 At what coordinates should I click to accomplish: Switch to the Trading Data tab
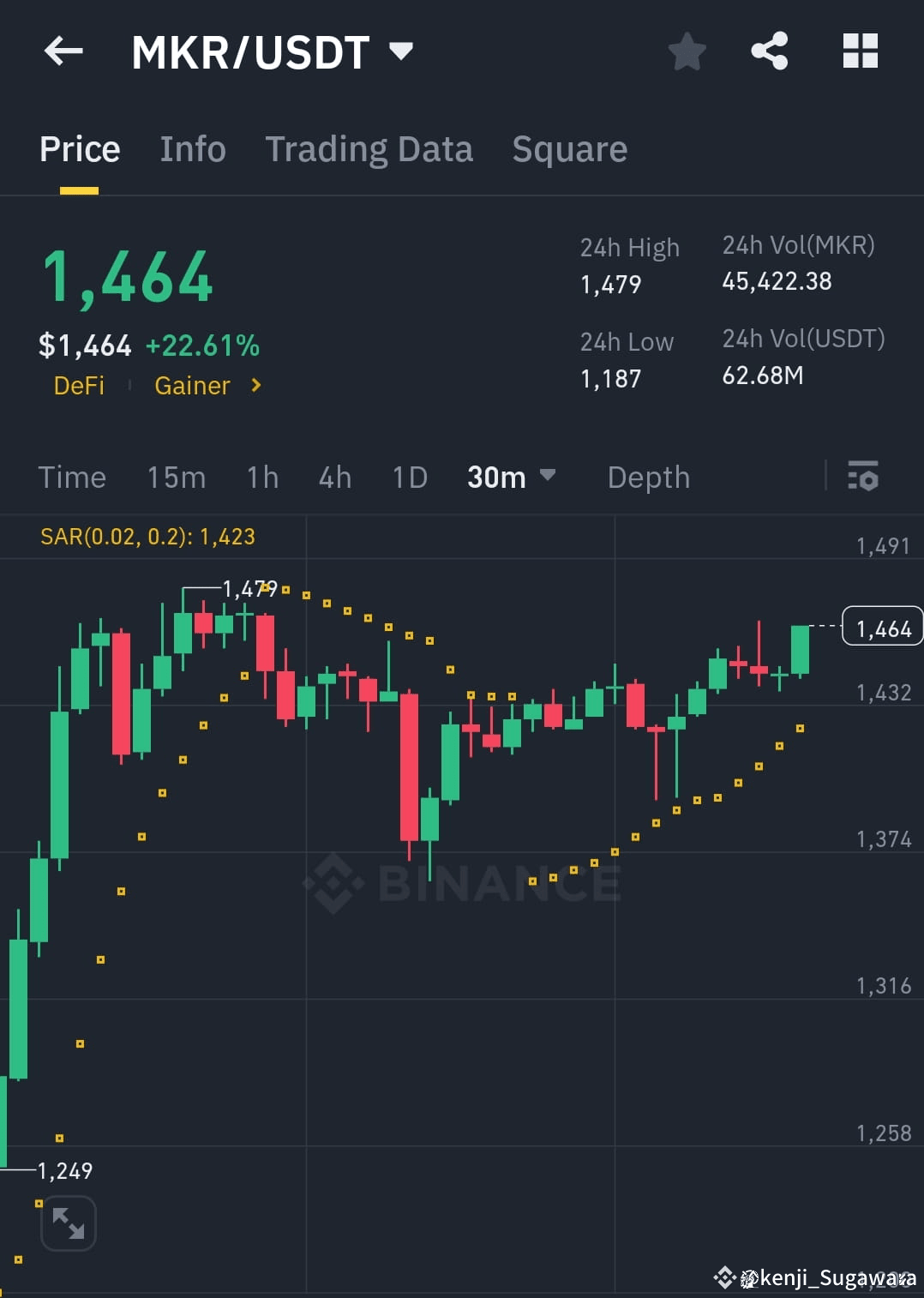coord(369,148)
